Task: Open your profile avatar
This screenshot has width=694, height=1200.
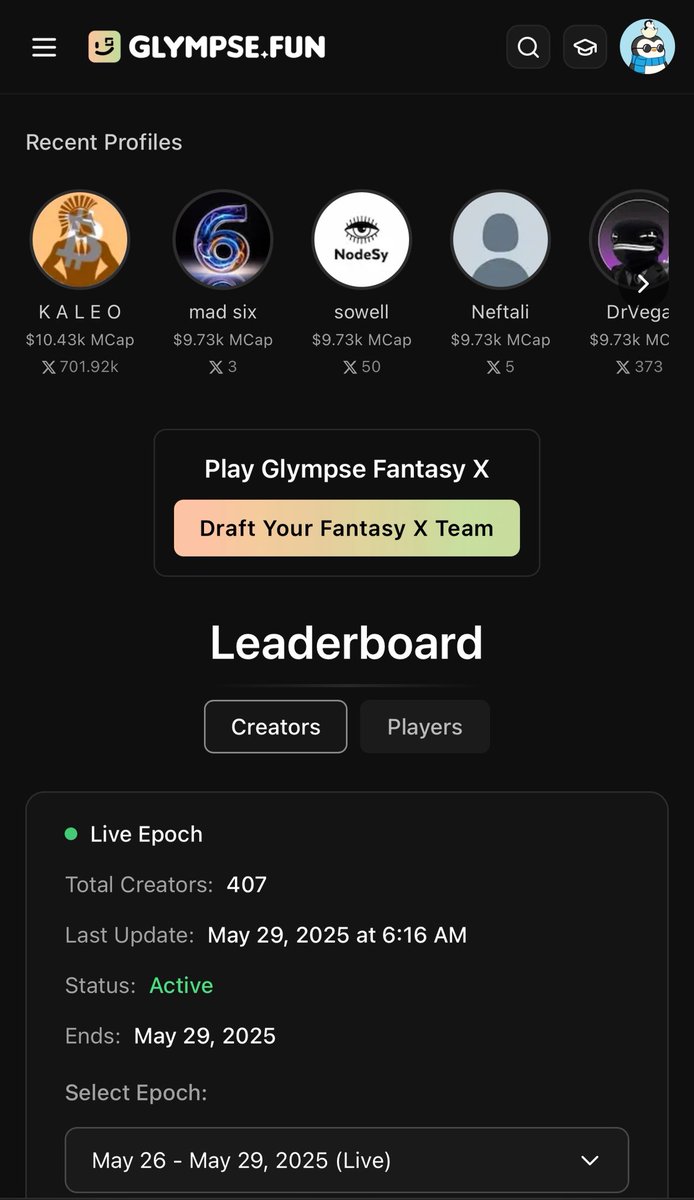Action: pos(647,47)
